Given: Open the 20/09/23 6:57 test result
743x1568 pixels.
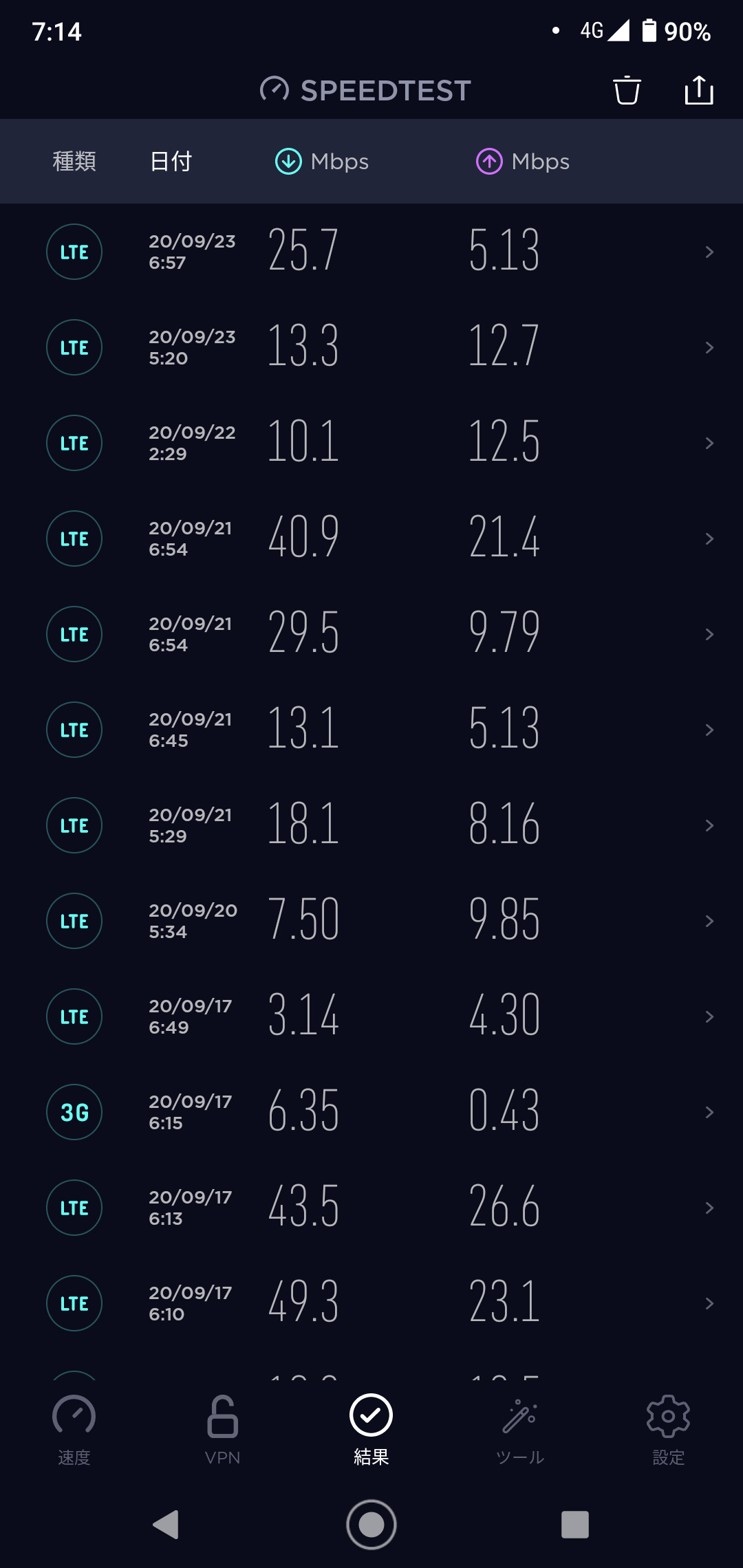Looking at the screenshot, I should pyautogui.click(x=371, y=252).
